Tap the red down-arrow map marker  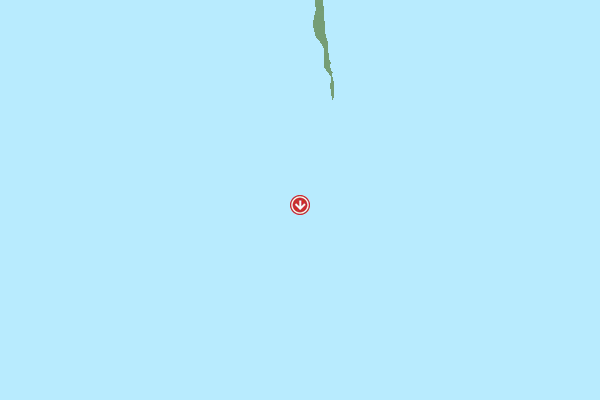[x=300, y=205]
